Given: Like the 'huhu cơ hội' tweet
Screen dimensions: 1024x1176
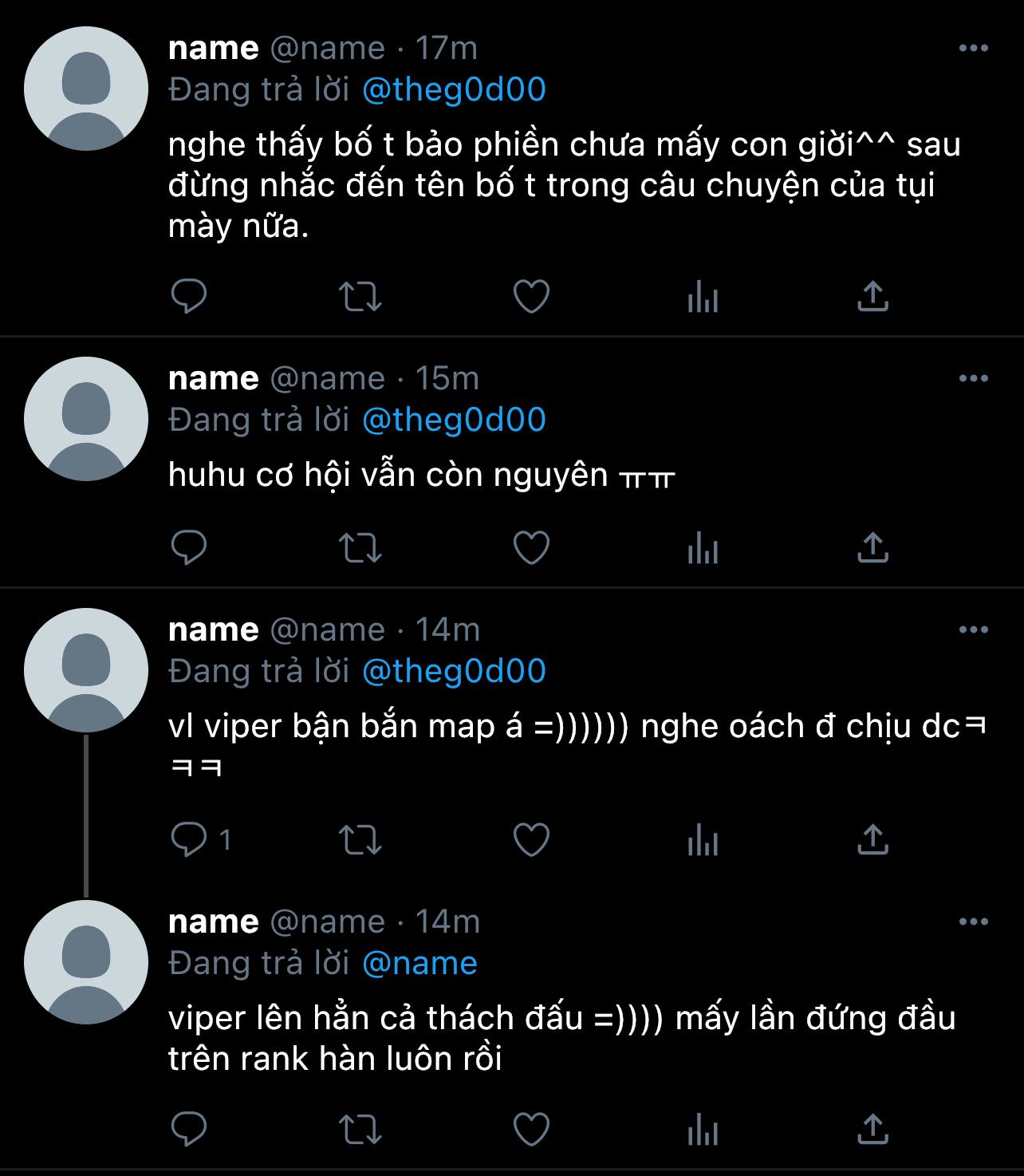Looking at the screenshot, I should tap(531, 548).
